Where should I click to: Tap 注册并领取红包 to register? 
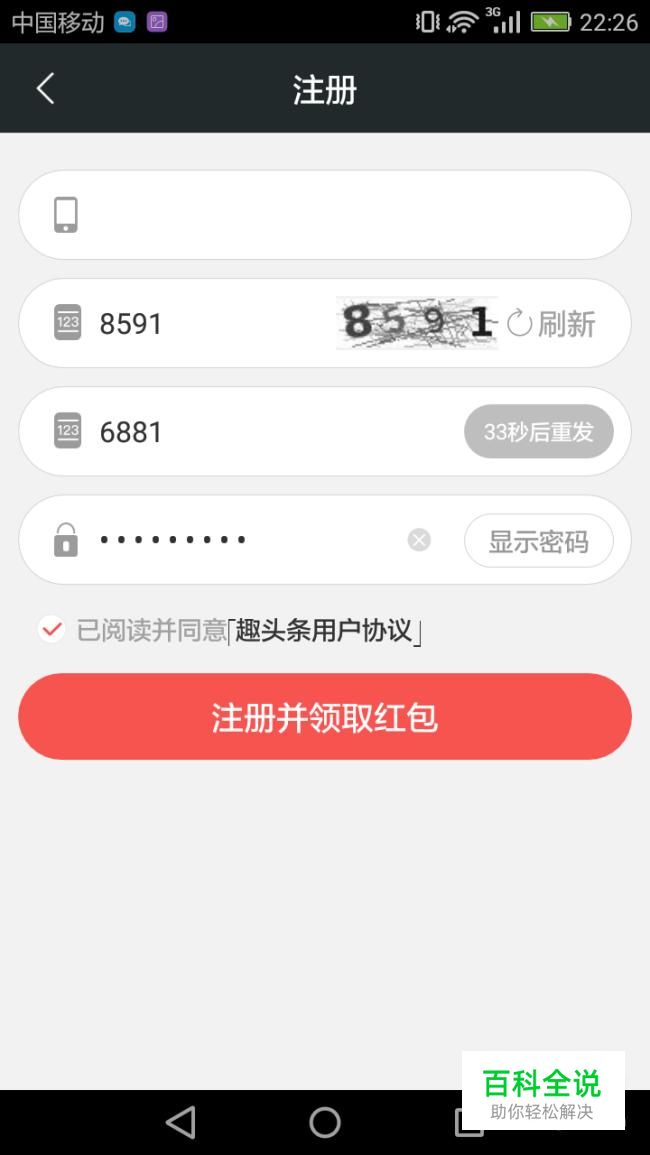pos(325,717)
